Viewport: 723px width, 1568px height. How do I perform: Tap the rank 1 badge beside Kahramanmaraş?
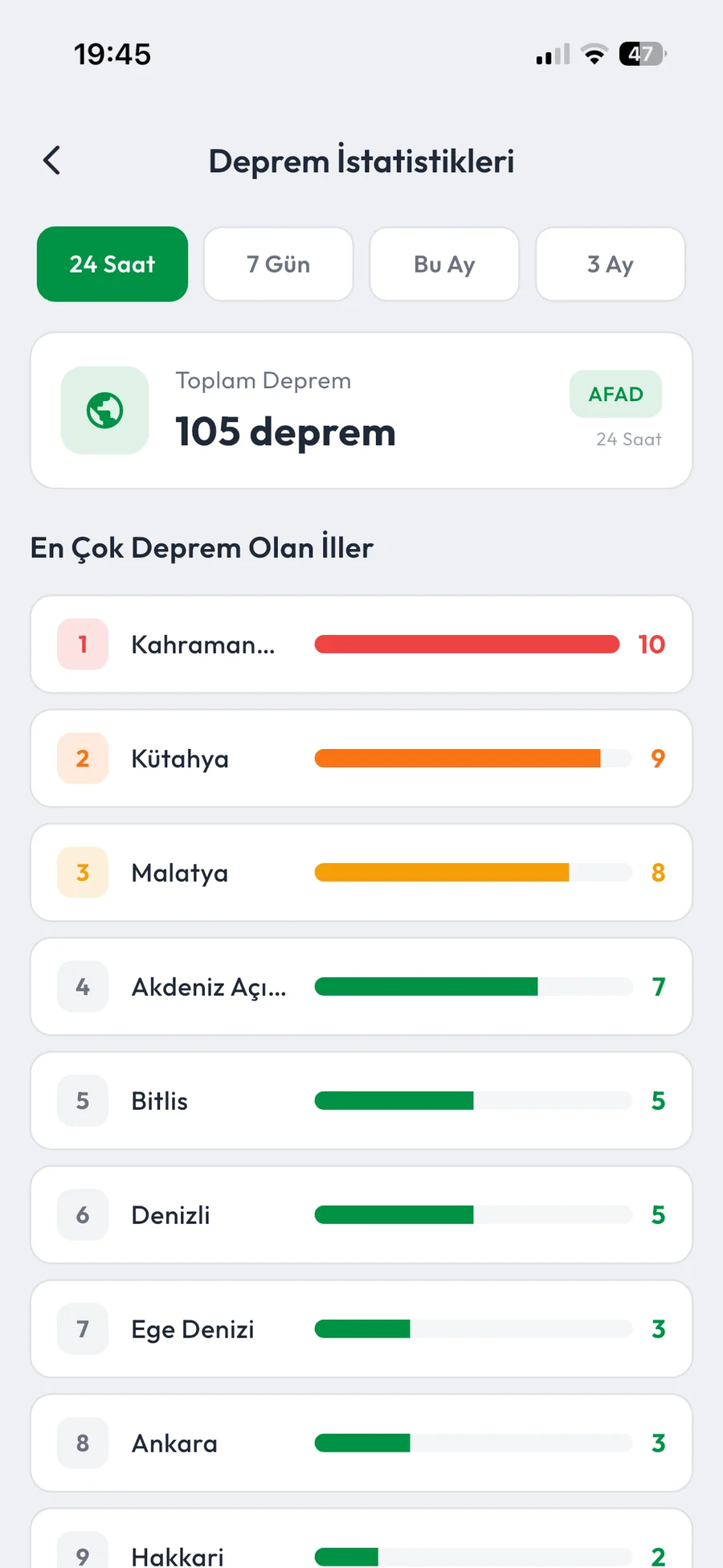pyautogui.click(x=82, y=644)
